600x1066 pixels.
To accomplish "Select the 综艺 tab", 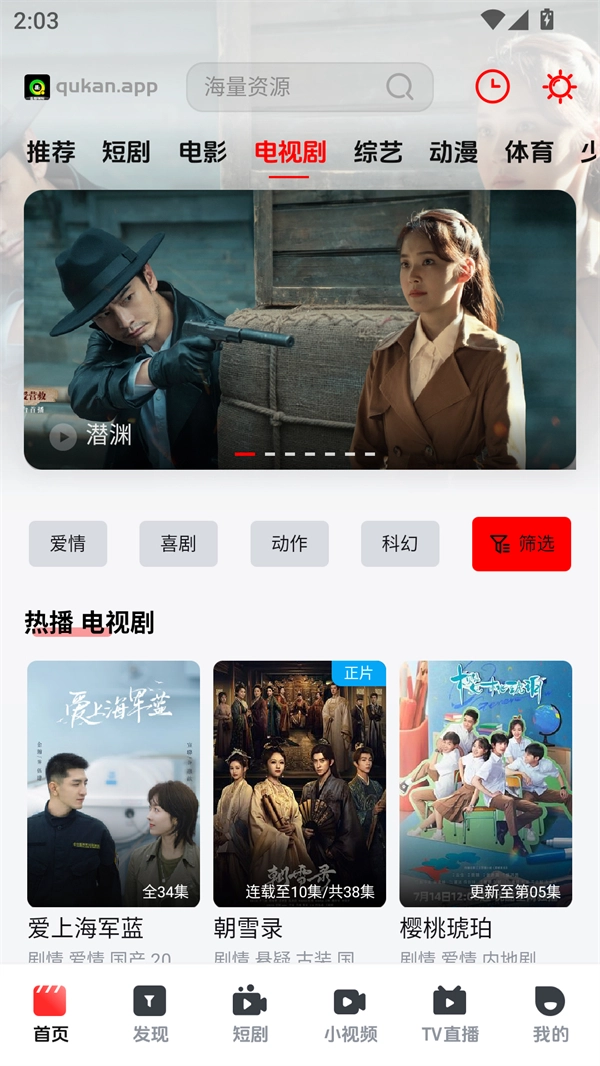I will click(x=378, y=152).
